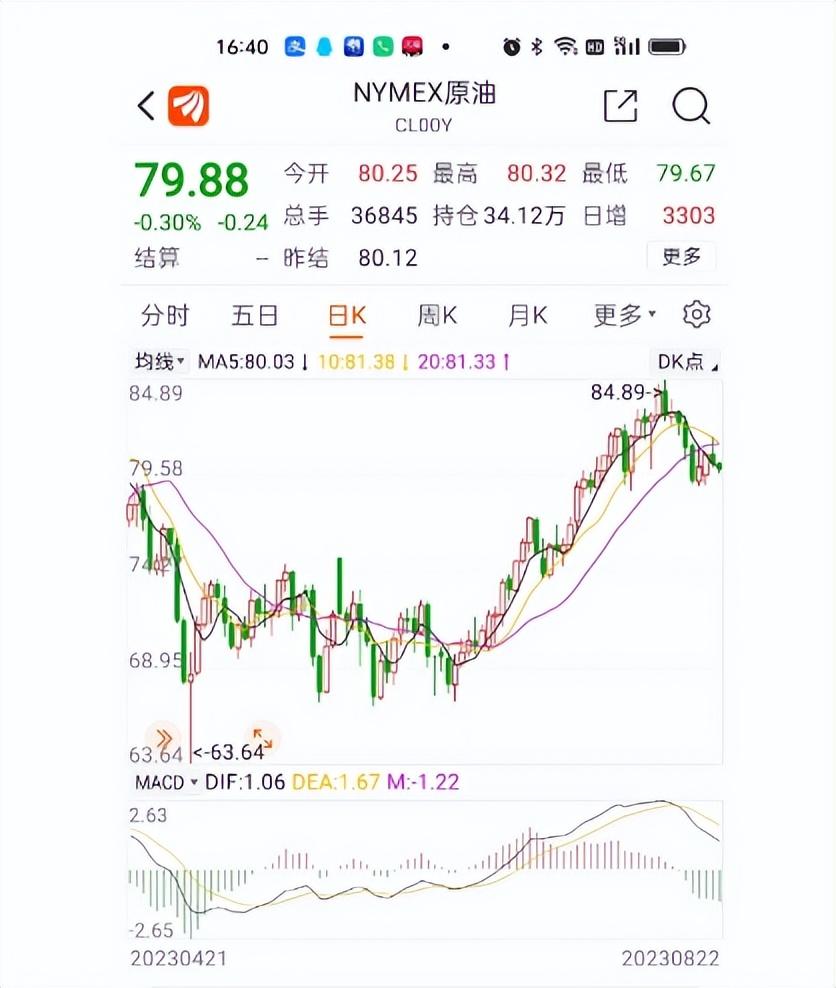The image size is (836, 988).
Task: Switch to the 分时 tab
Action: pos(166,315)
